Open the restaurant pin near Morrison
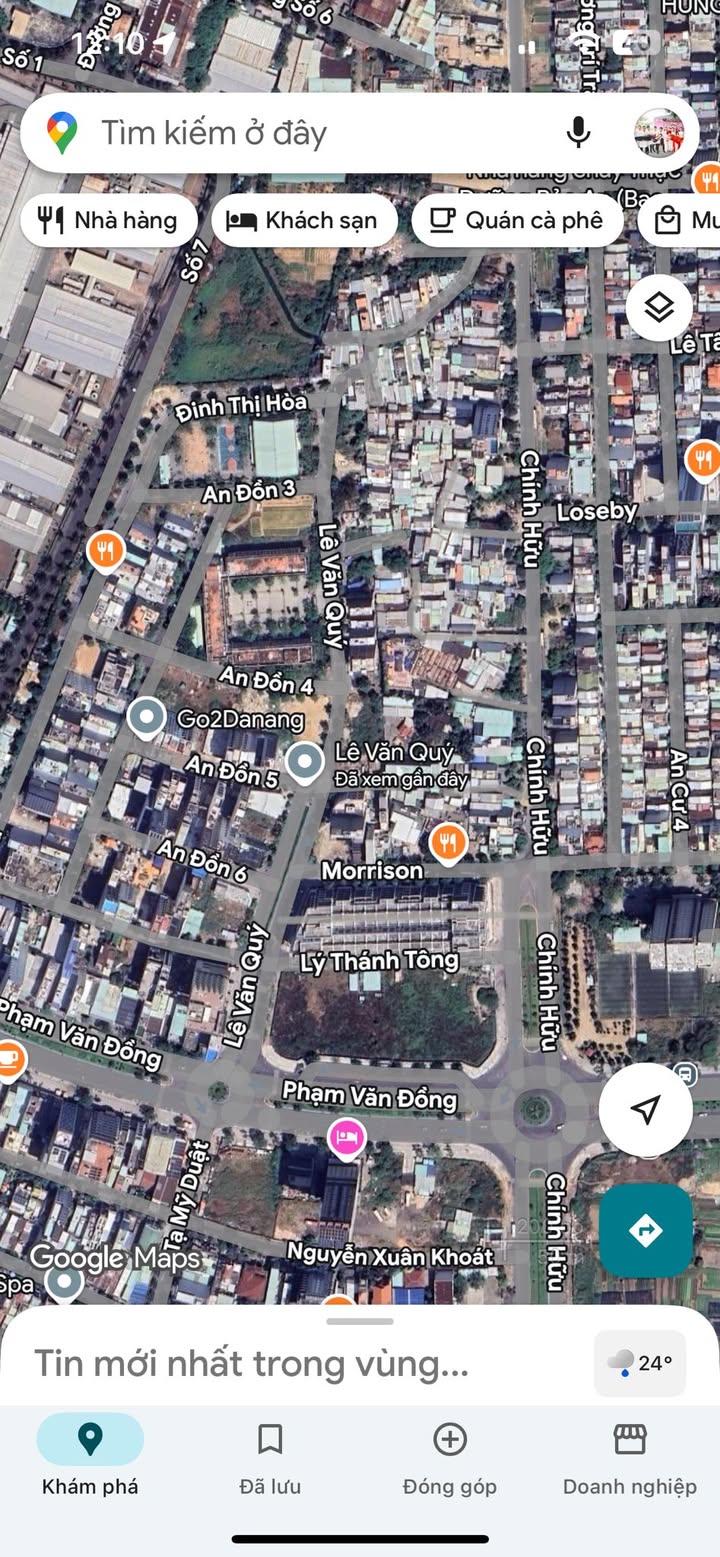This screenshot has width=720, height=1557. (x=449, y=843)
